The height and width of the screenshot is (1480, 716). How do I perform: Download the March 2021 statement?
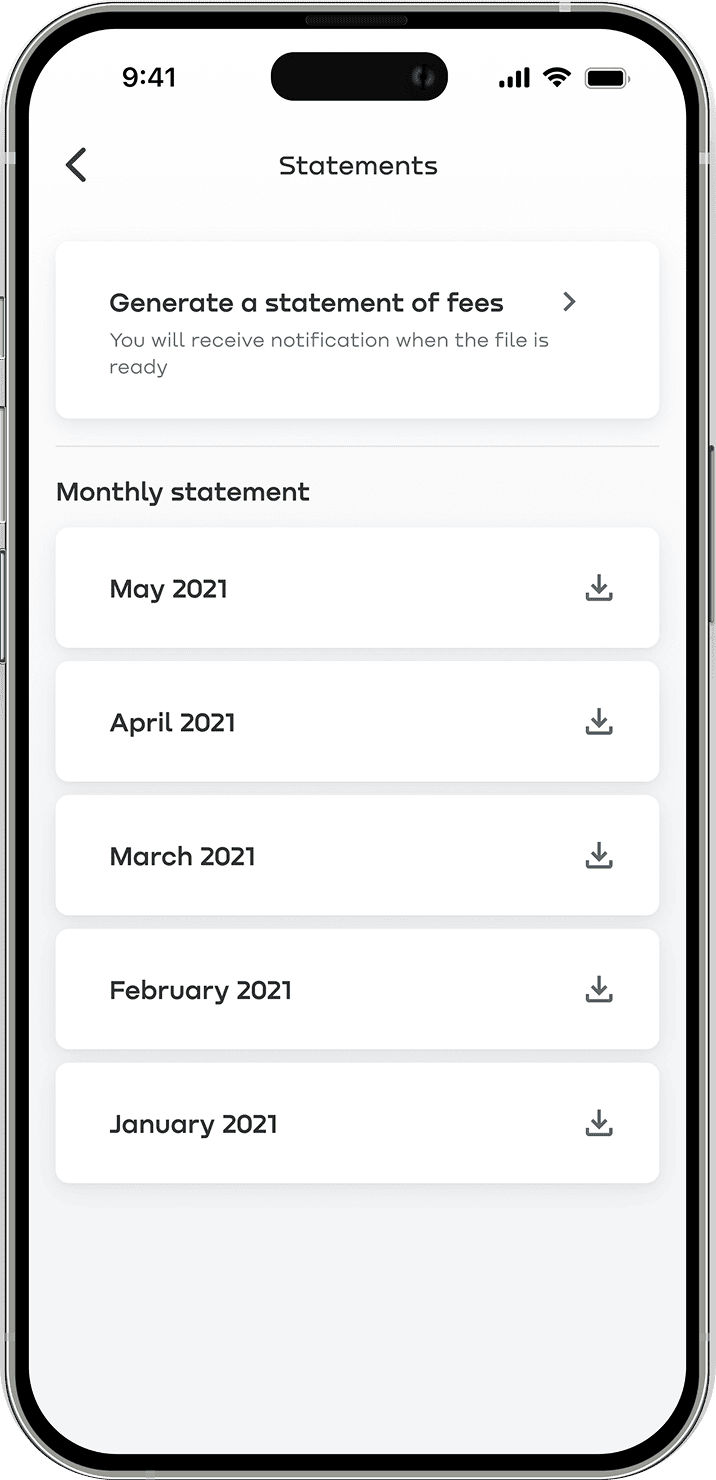click(x=598, y=856)
